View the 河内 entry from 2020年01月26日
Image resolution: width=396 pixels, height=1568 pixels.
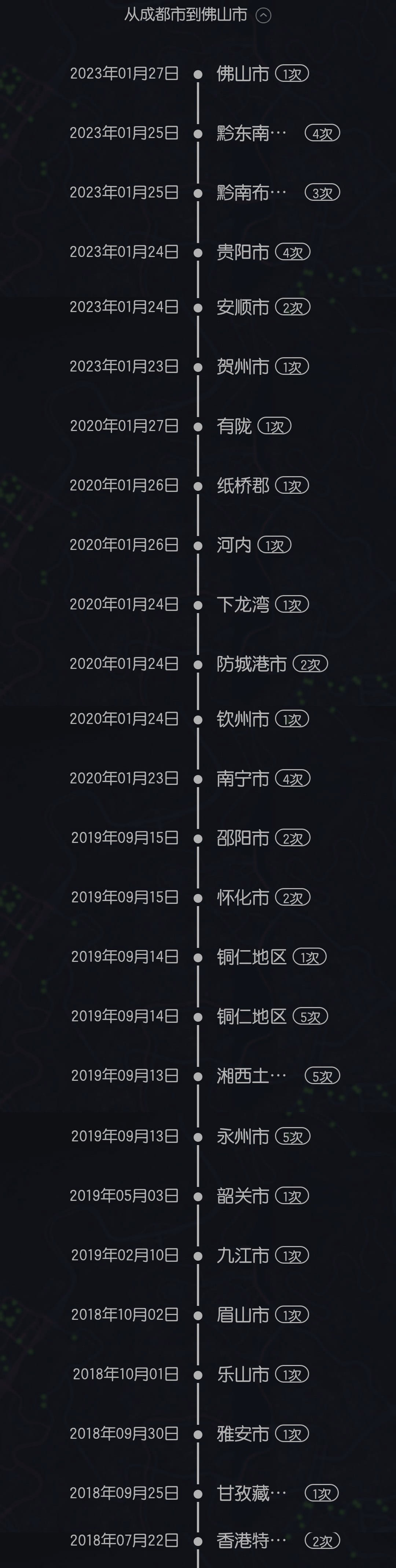point(234,545)
